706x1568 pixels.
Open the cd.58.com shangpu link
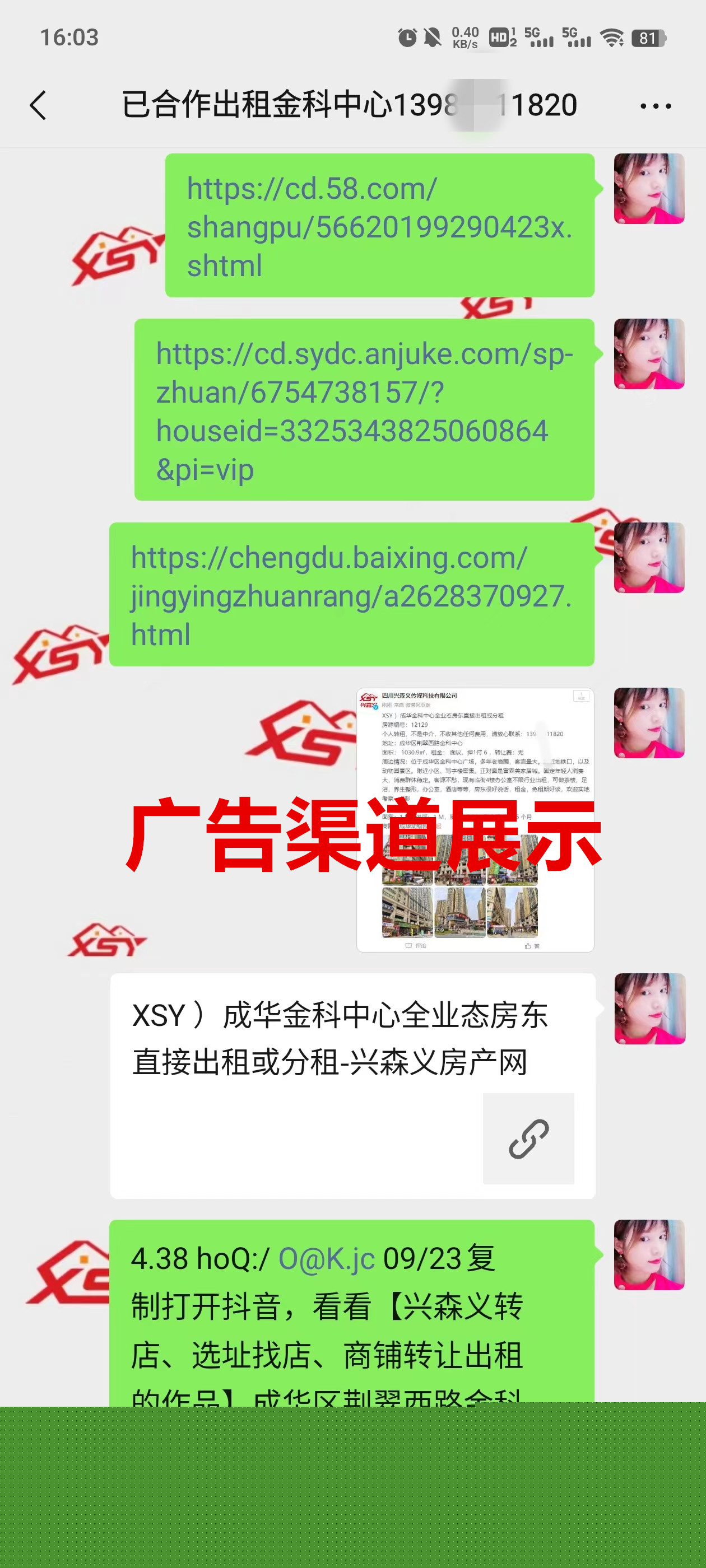(x=379, y=226)
